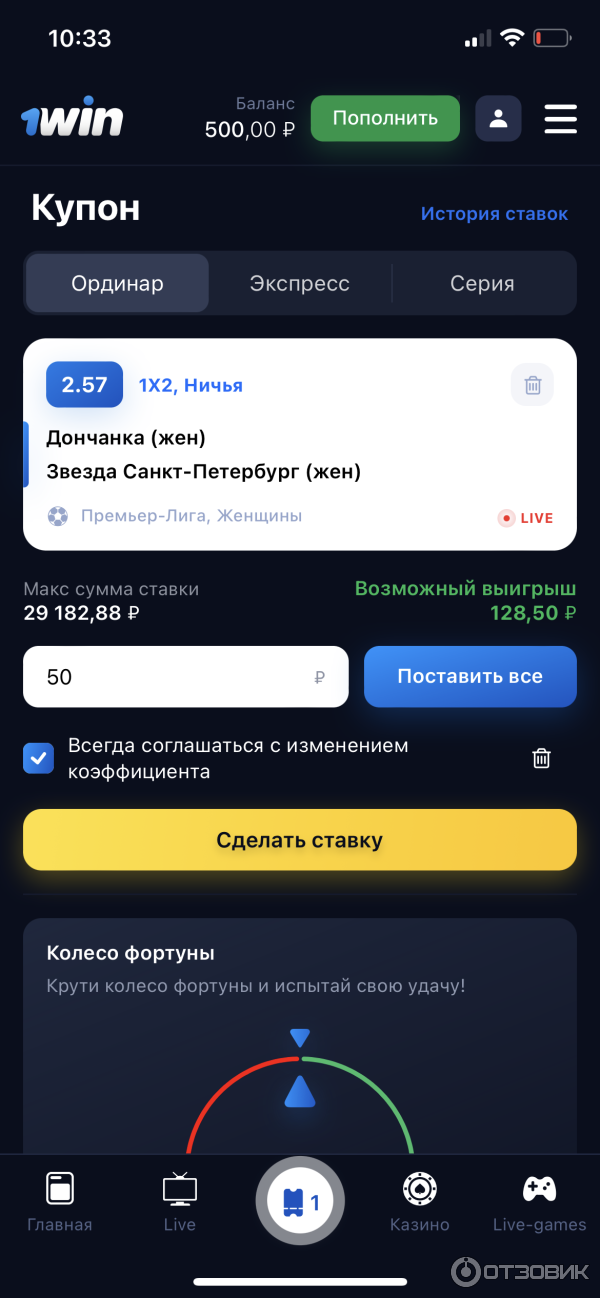600x1298 pixels.
Task: Clear the coupon with the lower trash icon
Action: [541, 758]
